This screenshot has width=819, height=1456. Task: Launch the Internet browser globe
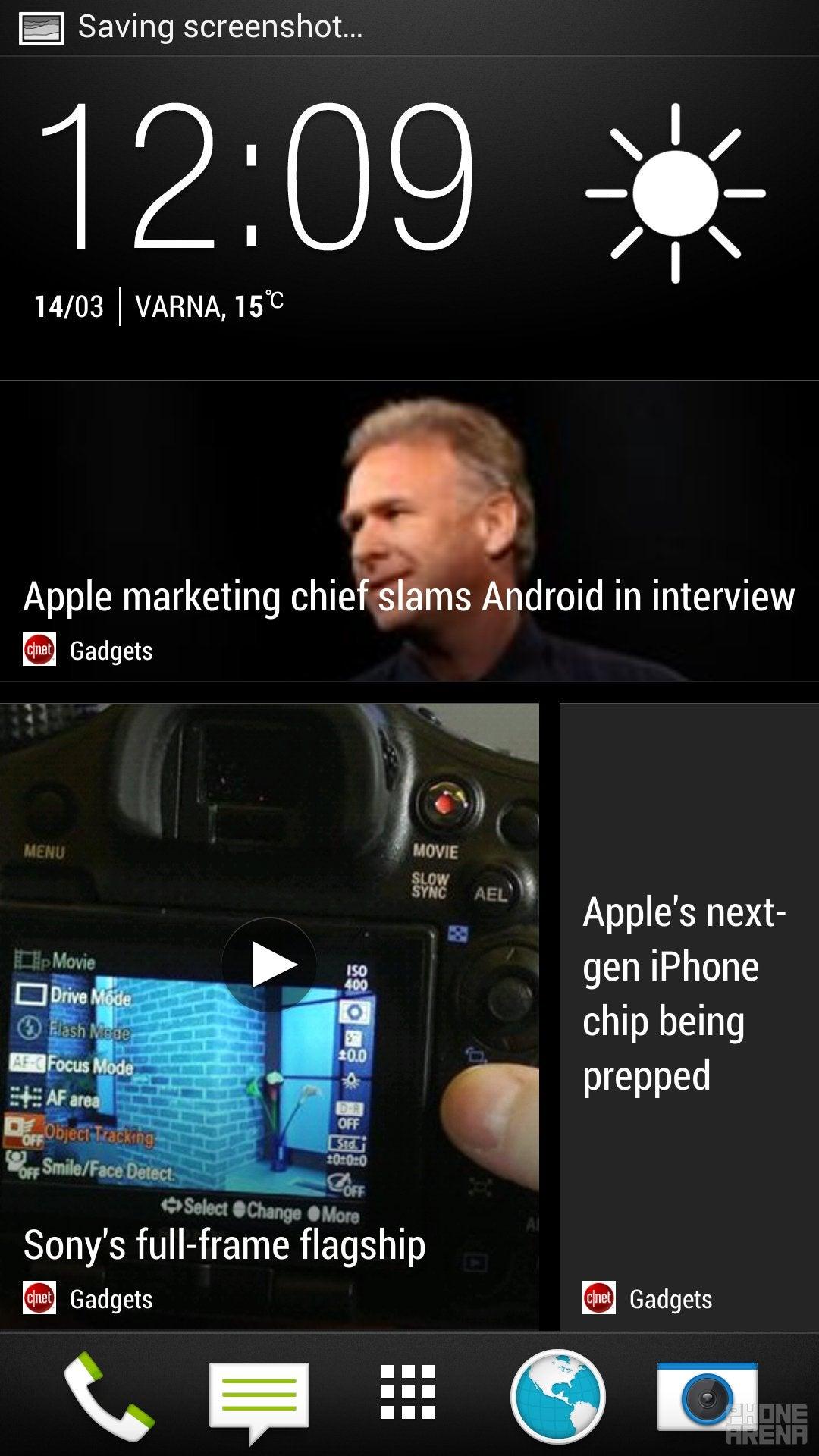pyautogui.click(x=557, y=1397)
